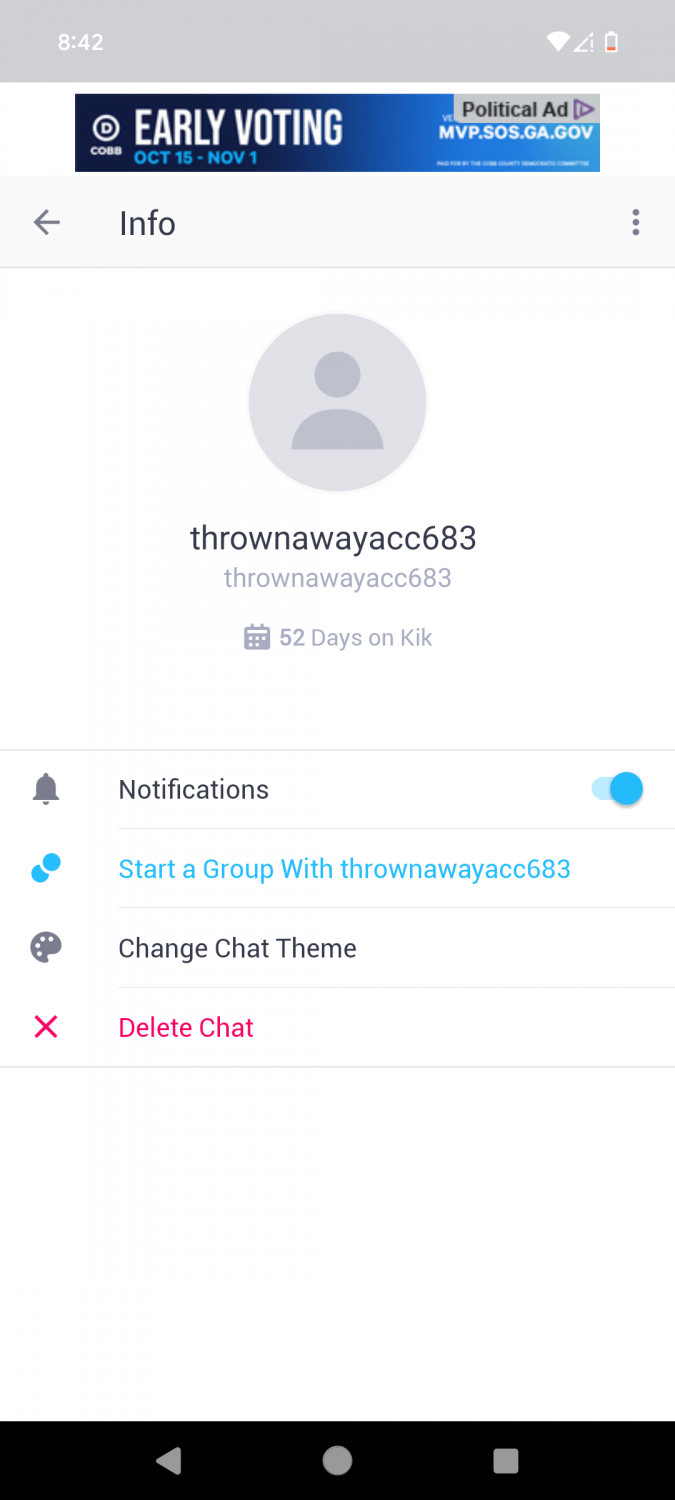Start a group with thrownawayacc683

(344, 869)
